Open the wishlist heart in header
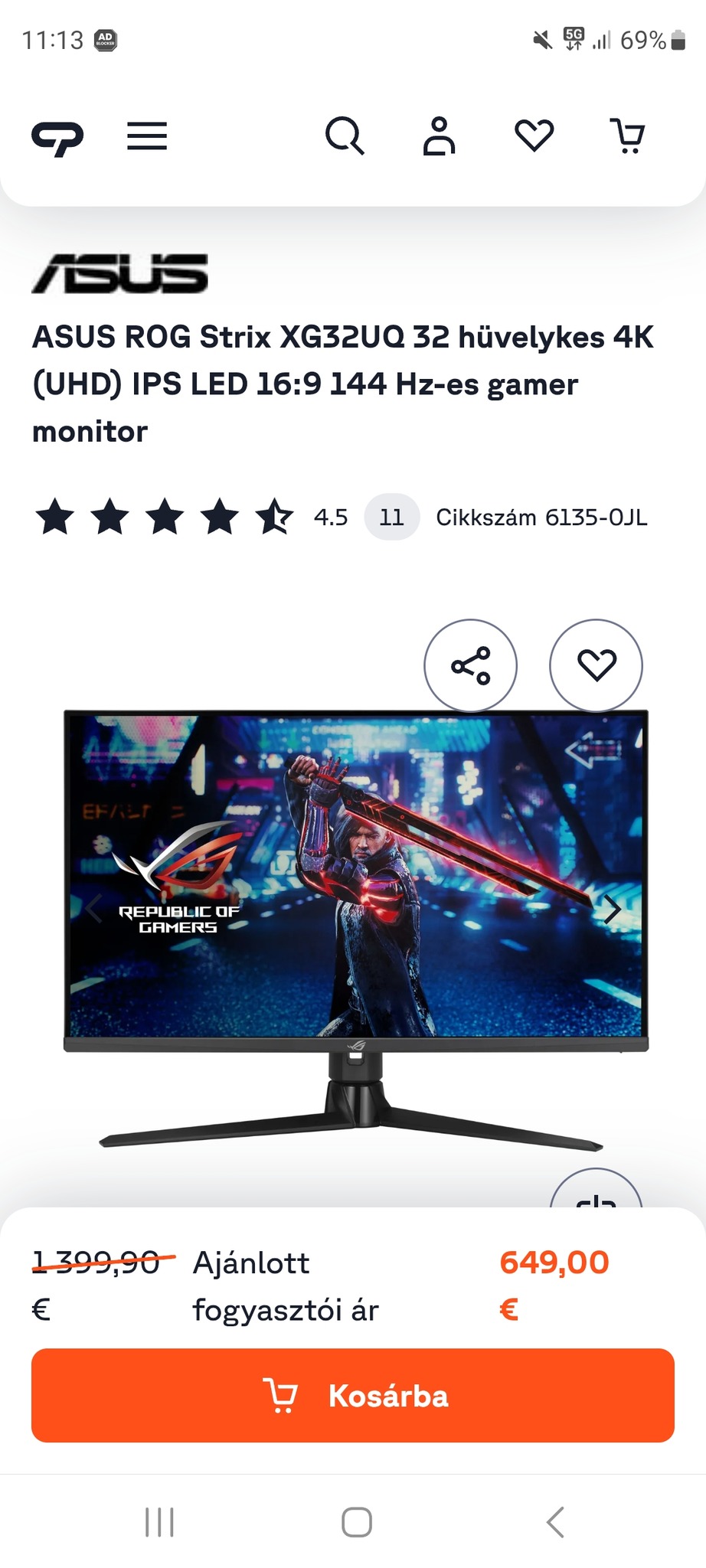The image size is (706, 1568). 534,136
